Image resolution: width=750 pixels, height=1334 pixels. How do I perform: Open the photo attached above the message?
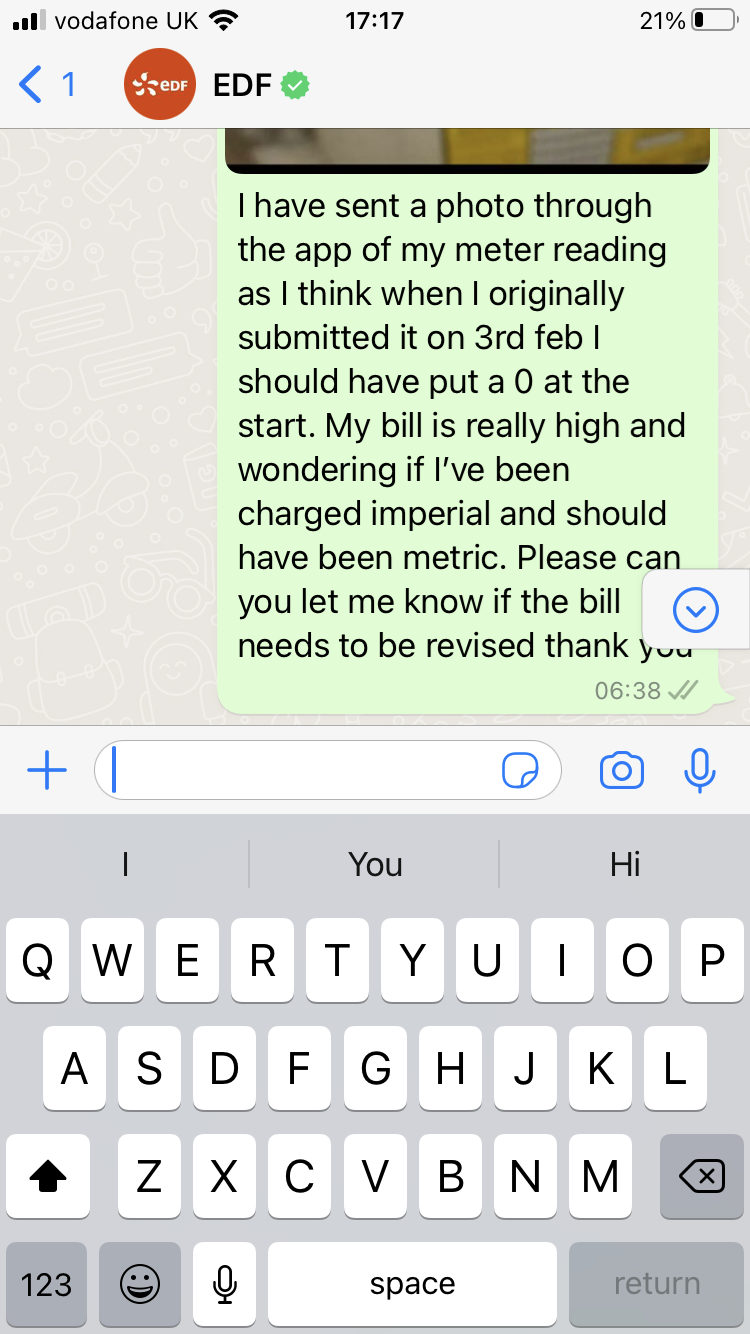click(467, 150)
